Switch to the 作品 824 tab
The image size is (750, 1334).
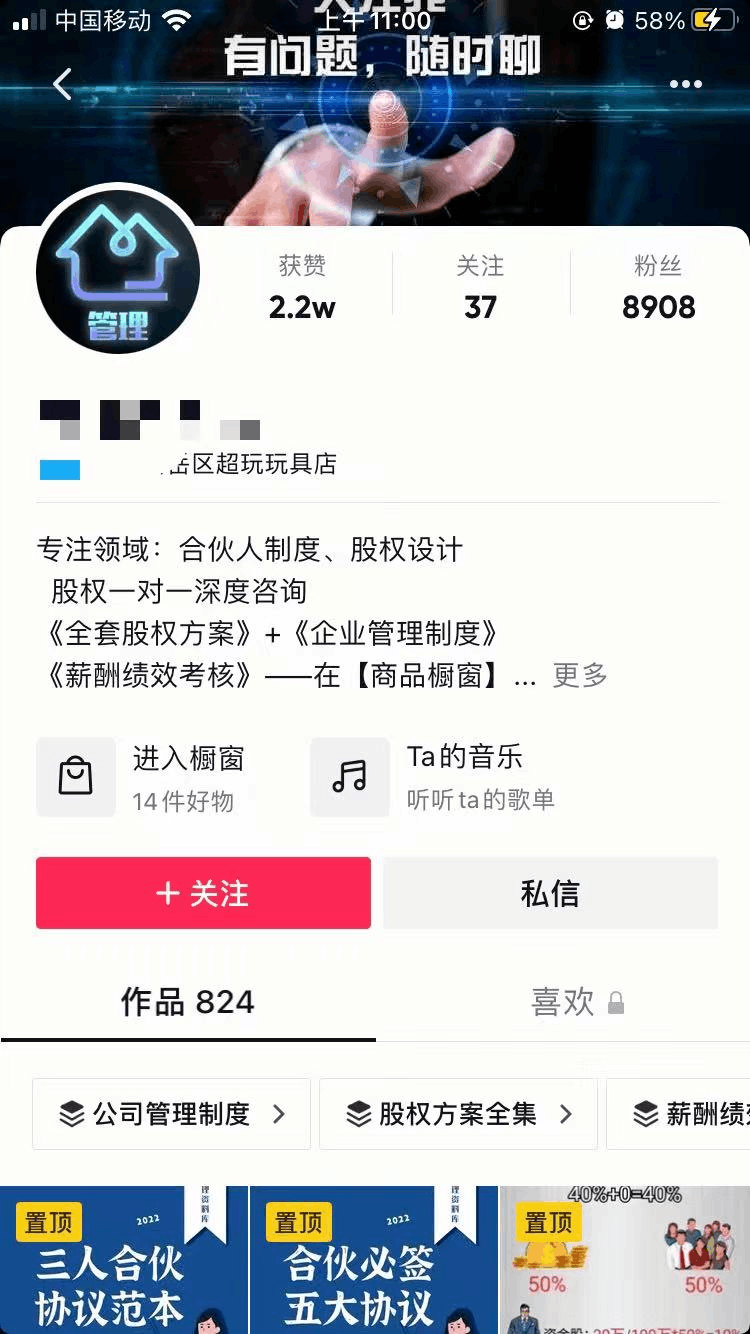pos(188,1002)
